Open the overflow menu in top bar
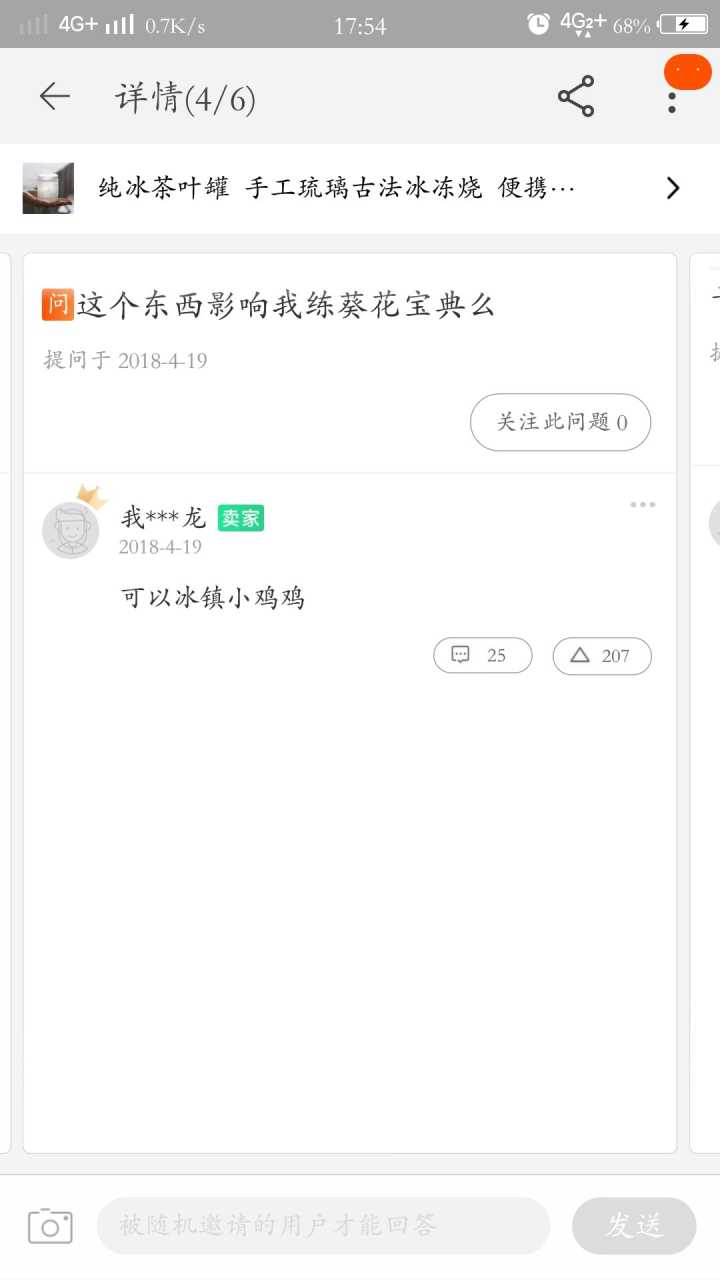The height and width of the screenshot is (1280, 720). (672, 99)
